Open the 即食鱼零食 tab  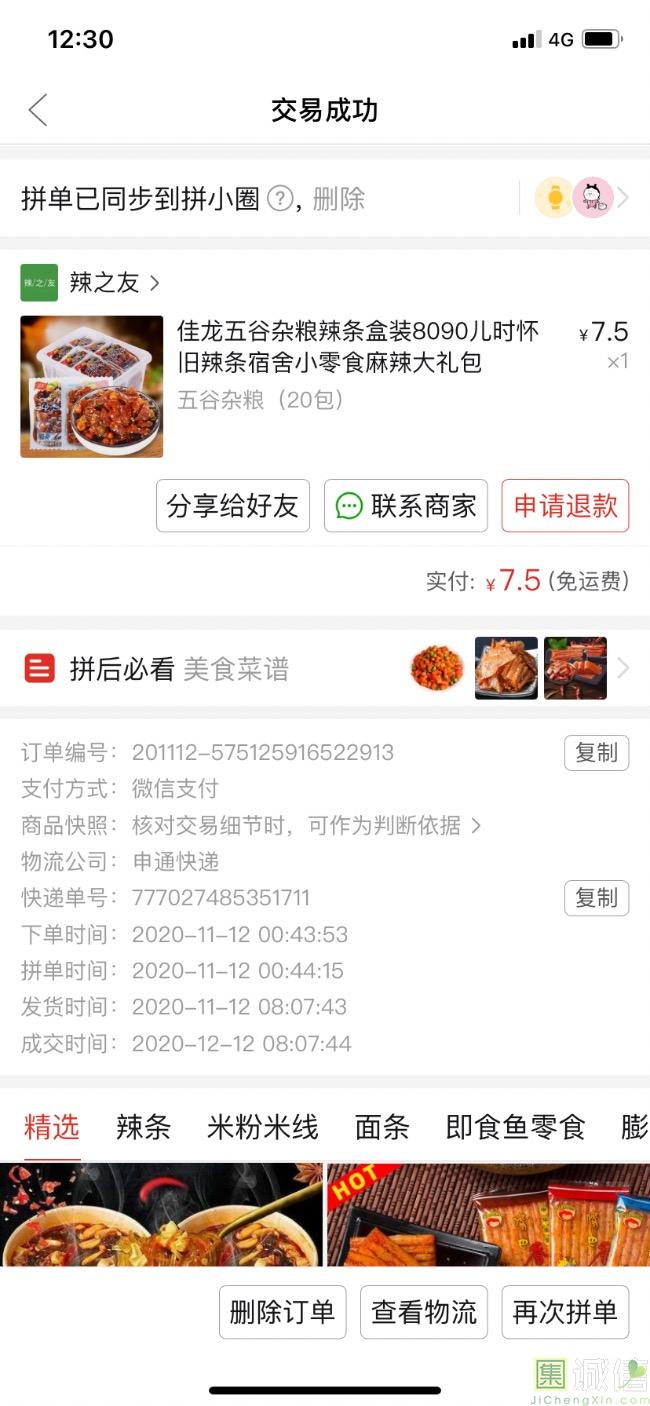pyautogui.click(x=515, y=1127)
